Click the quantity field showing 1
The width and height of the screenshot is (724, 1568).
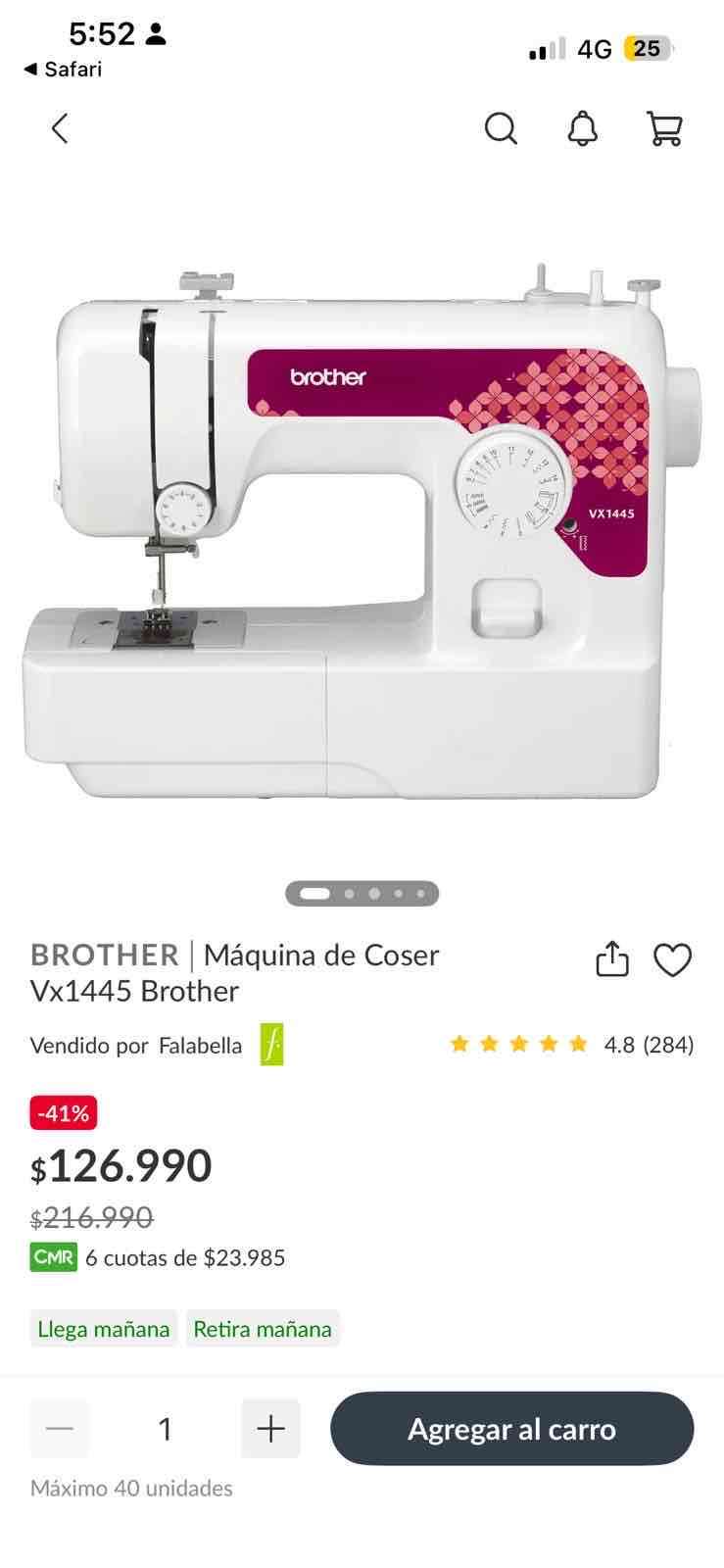point(165,1428)
